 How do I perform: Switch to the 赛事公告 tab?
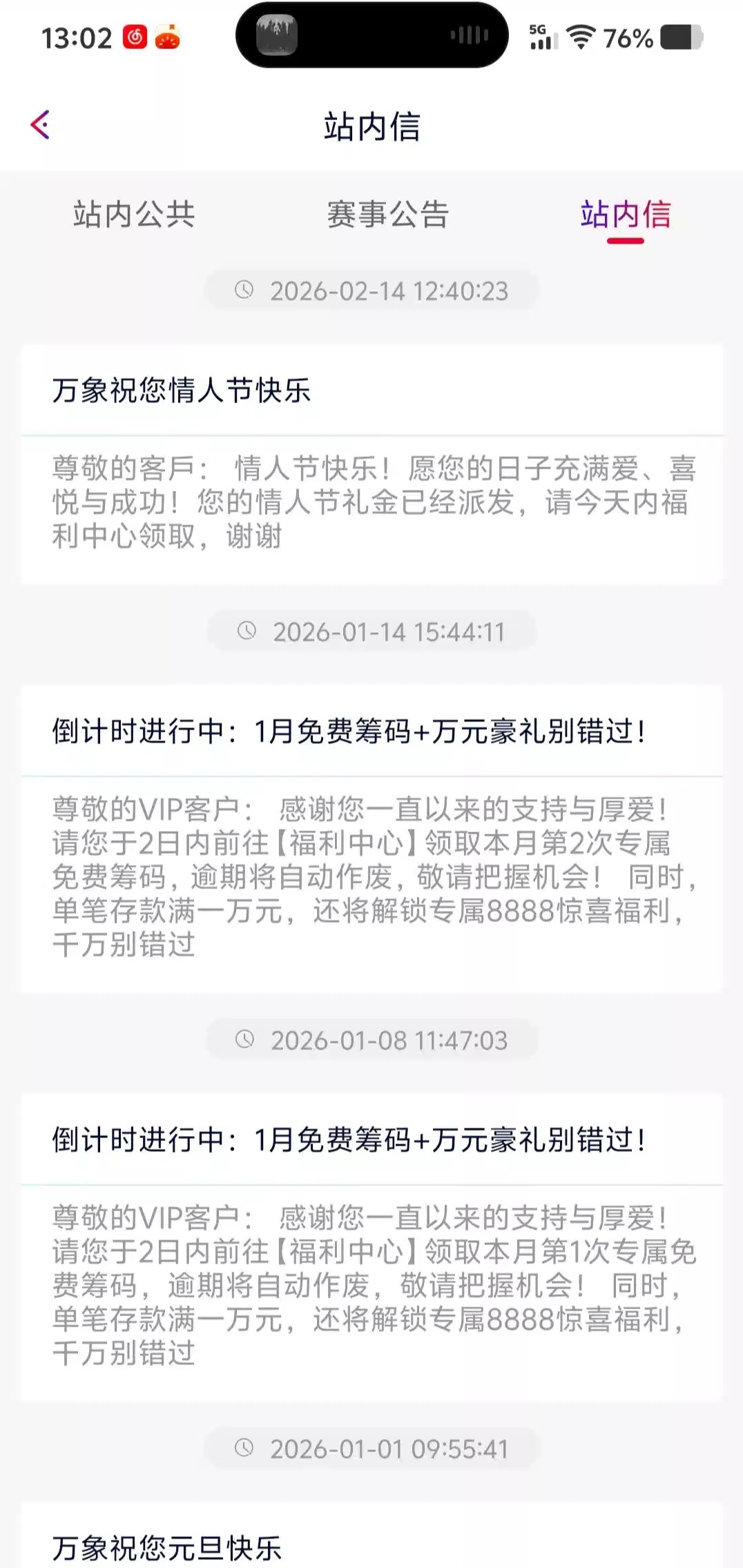tap(387, 214)
